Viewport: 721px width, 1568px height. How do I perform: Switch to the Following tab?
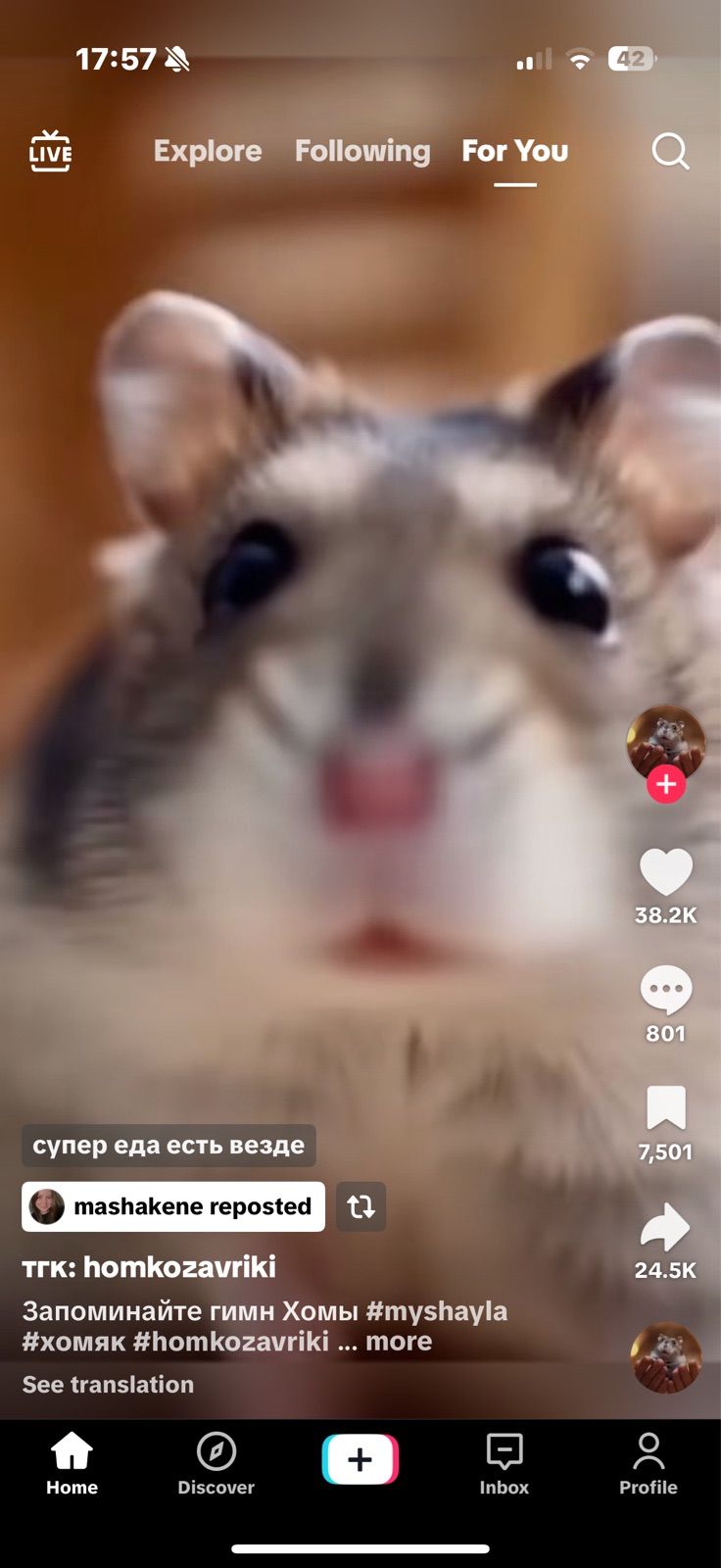[362, 151]
